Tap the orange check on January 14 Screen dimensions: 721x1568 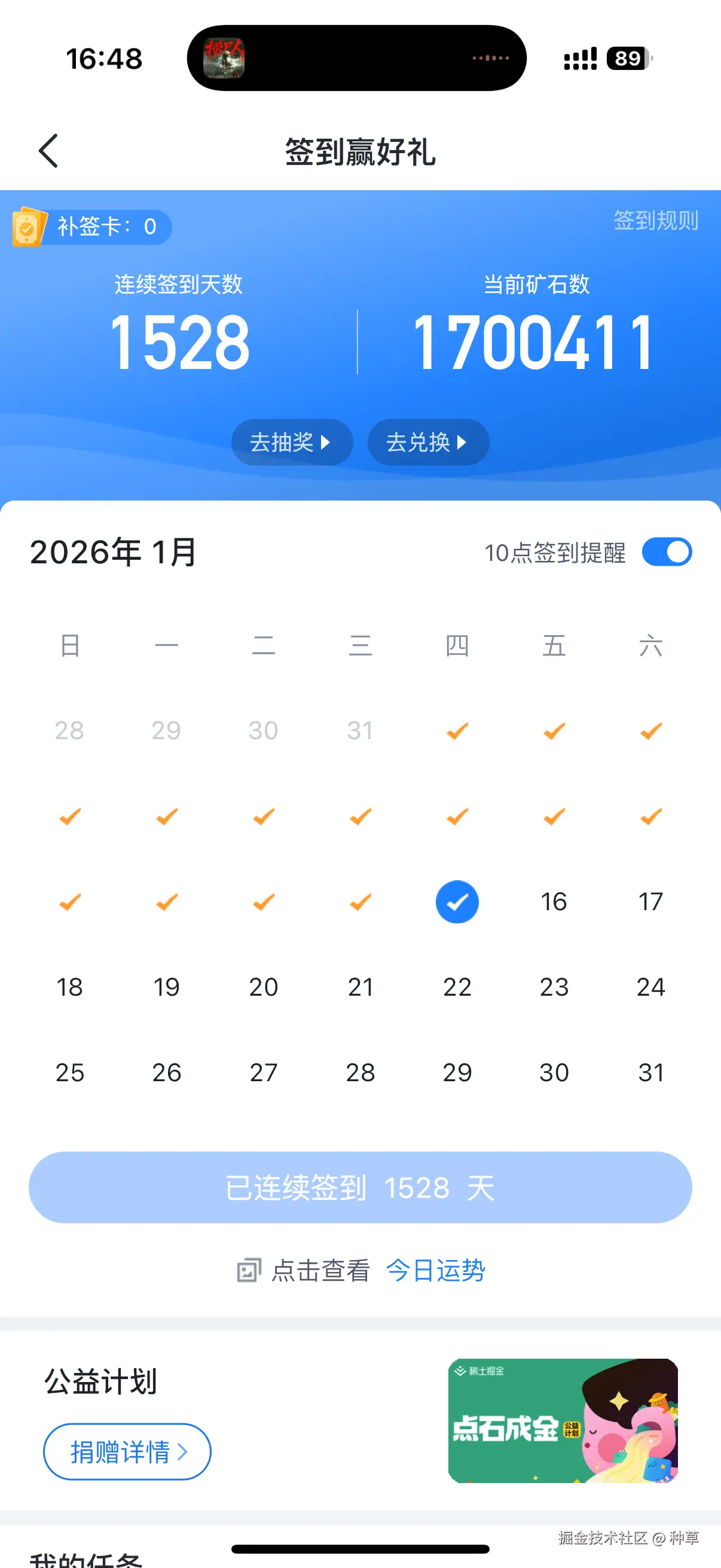pos(360,902)
